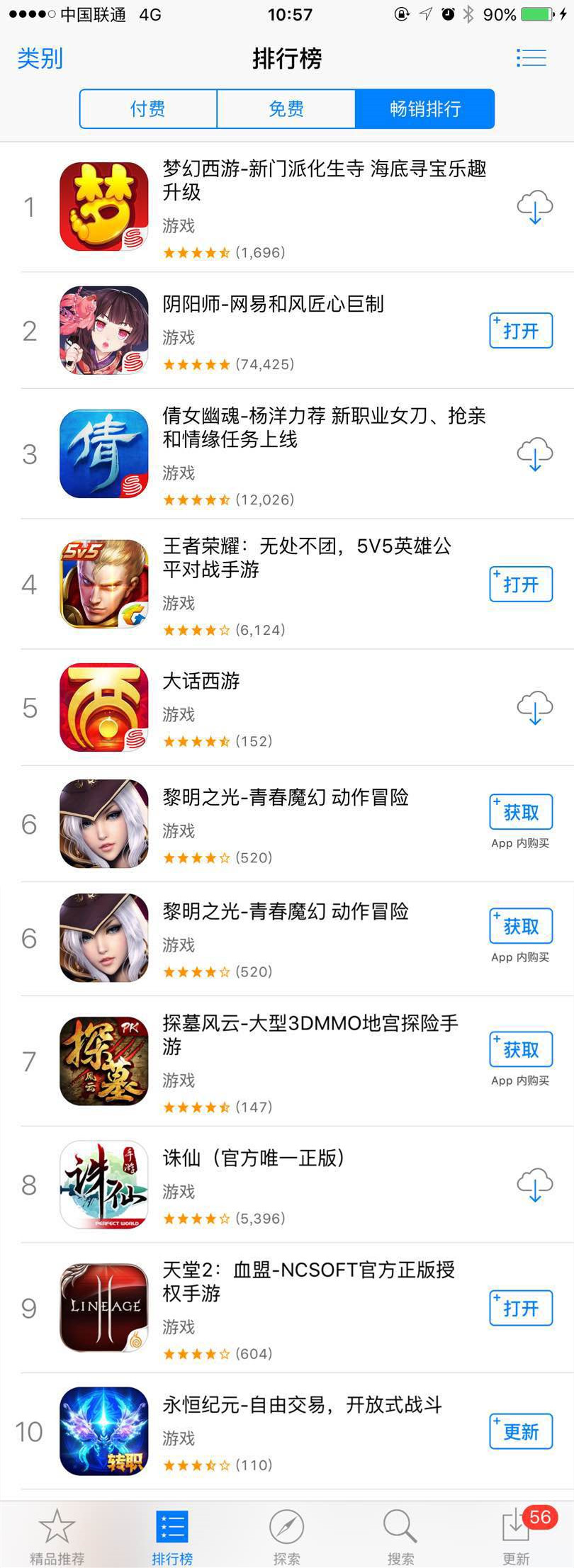
Task: Open the 更新 updates tab
Action: pos(516,1535)
